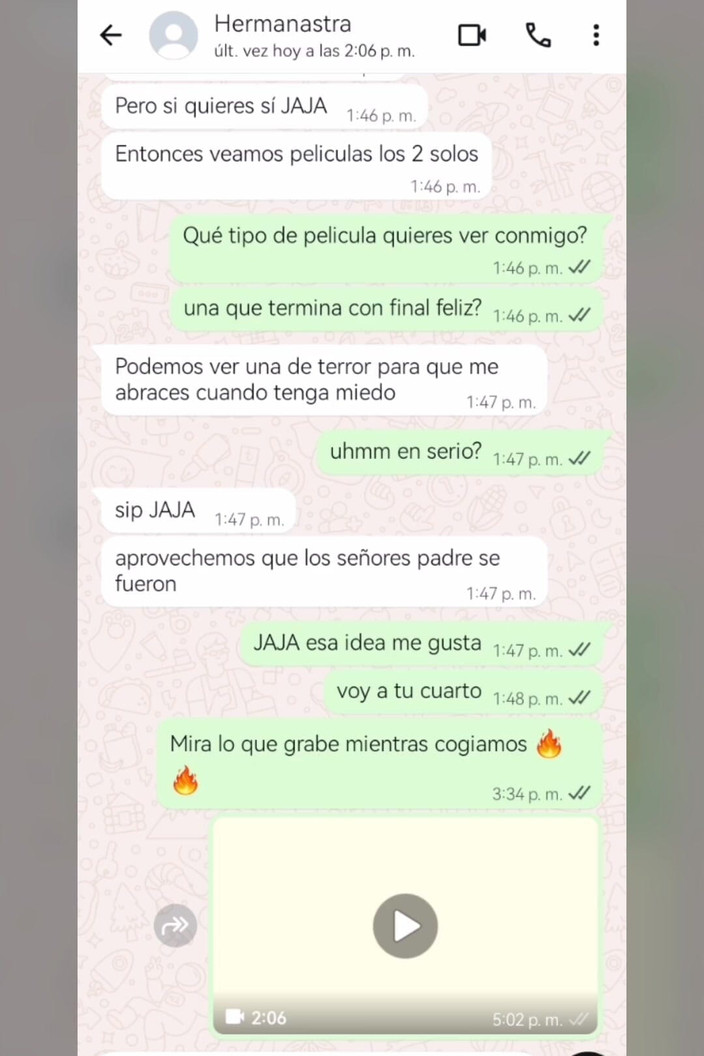Forward the video message
This screenshot has width=704, height=1056.
pyautogui.click(x=175, y=926)
